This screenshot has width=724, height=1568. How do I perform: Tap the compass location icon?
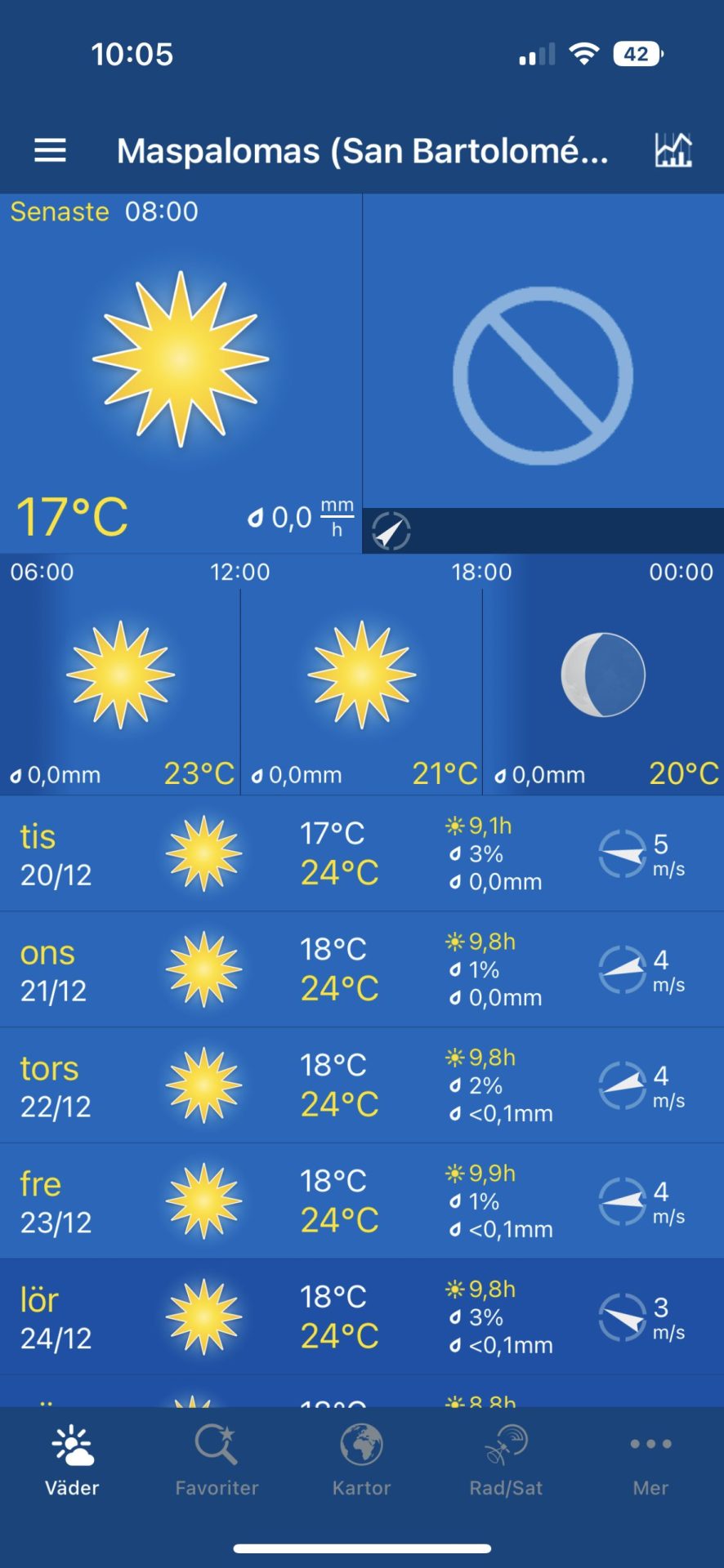click(x=391, y=532)
